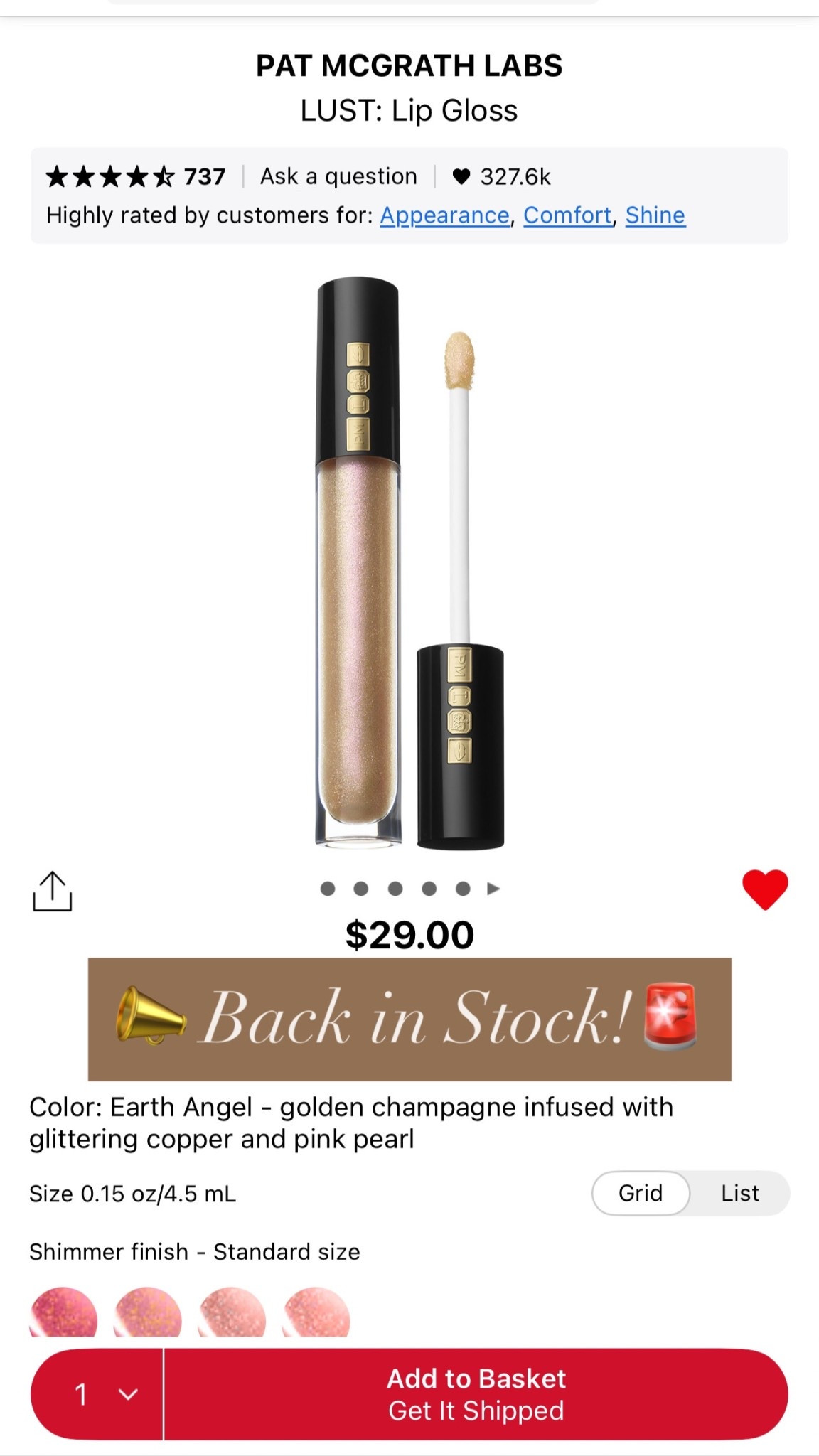The width and height of the screenshot is (819, 1456).
Task: Keep Grid view selected for shades
Action: tap(640, 1193)
